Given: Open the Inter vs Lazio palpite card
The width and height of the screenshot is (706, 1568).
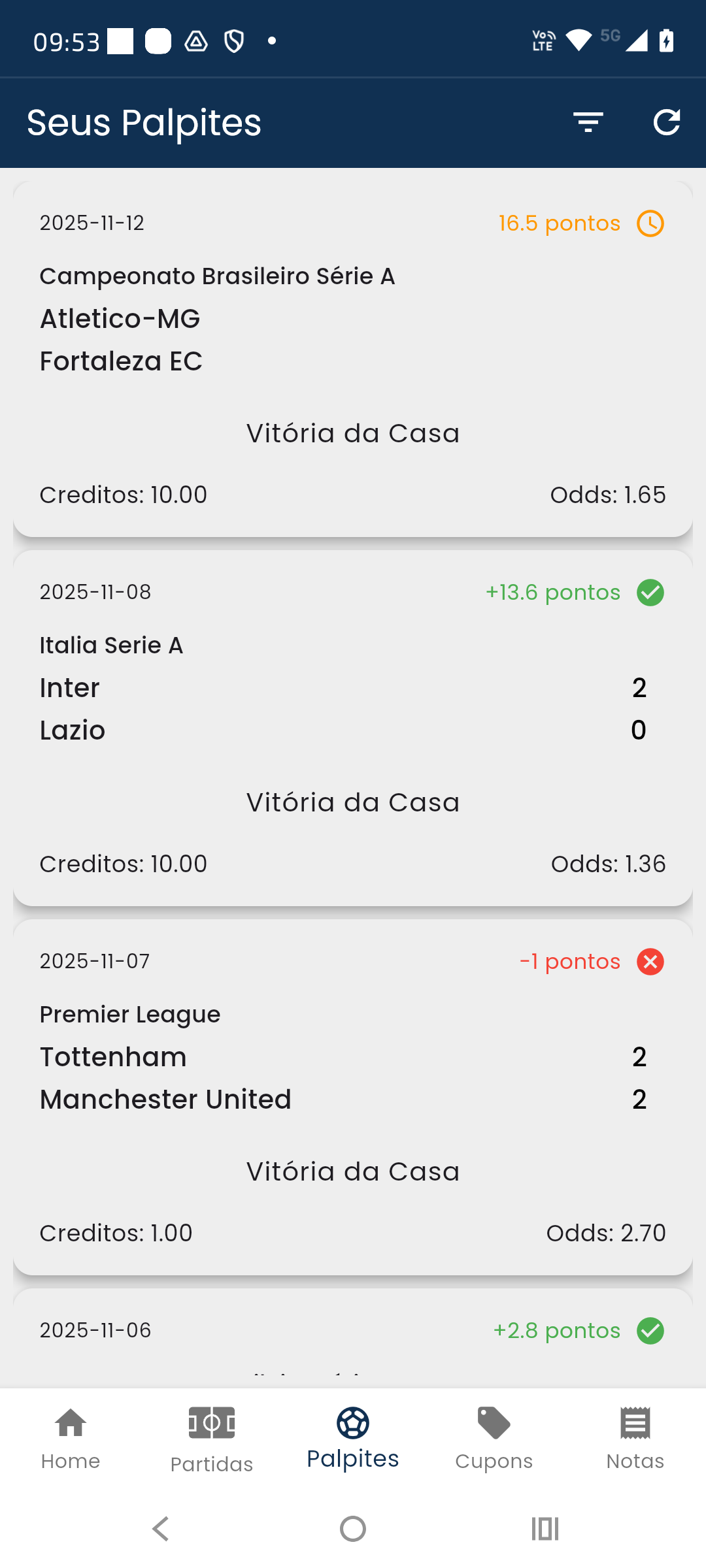Looking at the screenshot, I should (353, 728).
